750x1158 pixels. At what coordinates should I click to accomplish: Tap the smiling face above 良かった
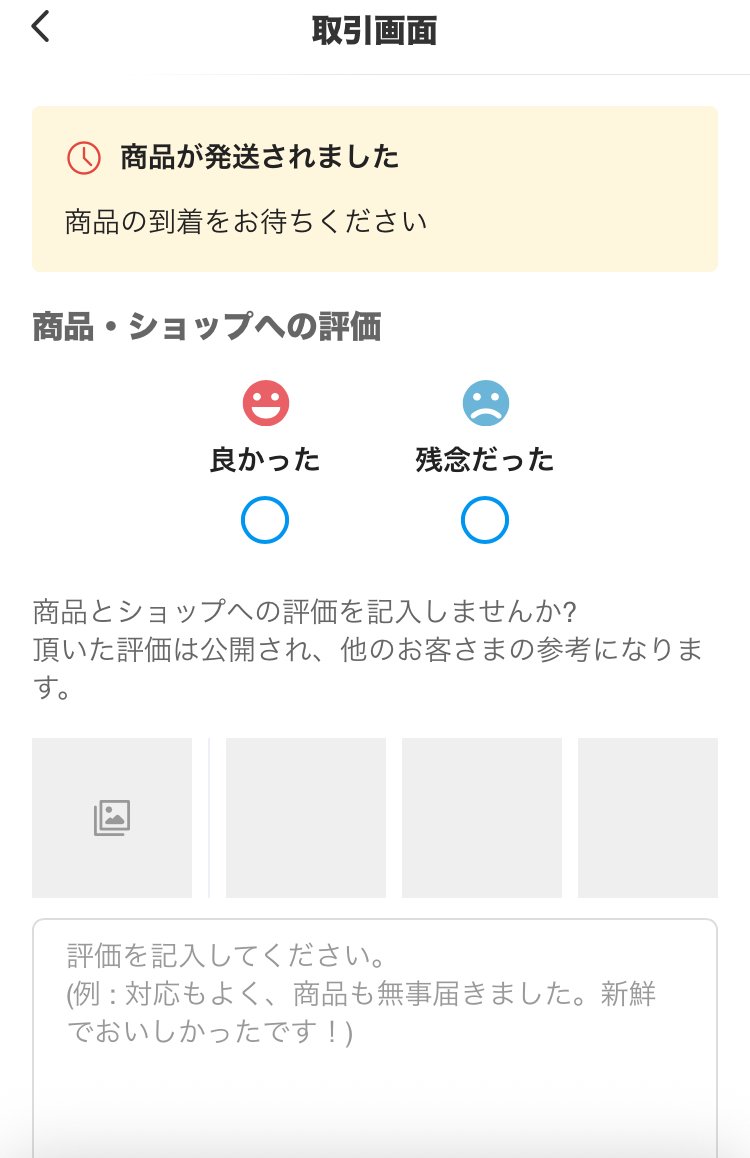[264, 404]
